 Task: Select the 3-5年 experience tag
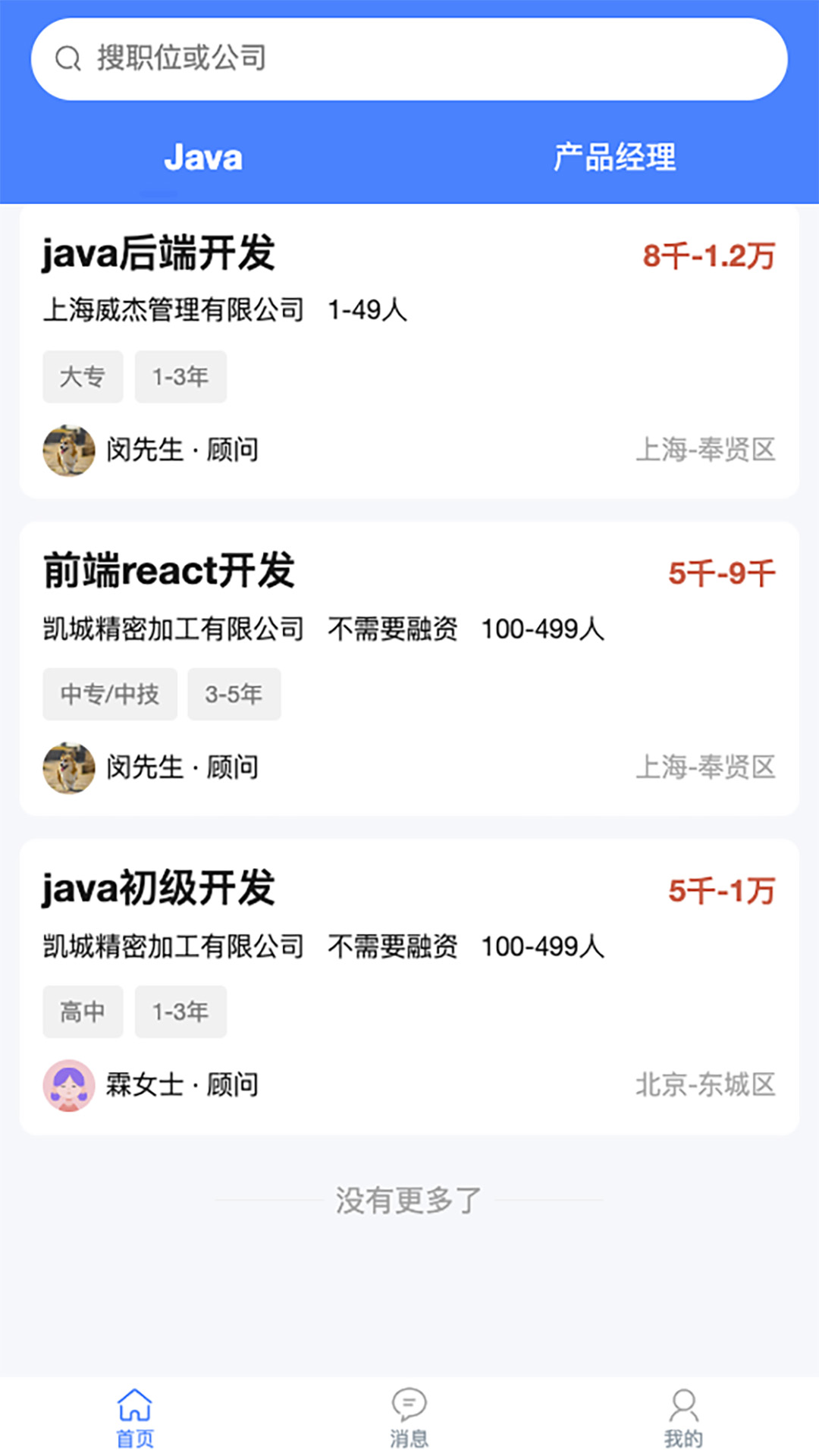[x=234, y=693]
